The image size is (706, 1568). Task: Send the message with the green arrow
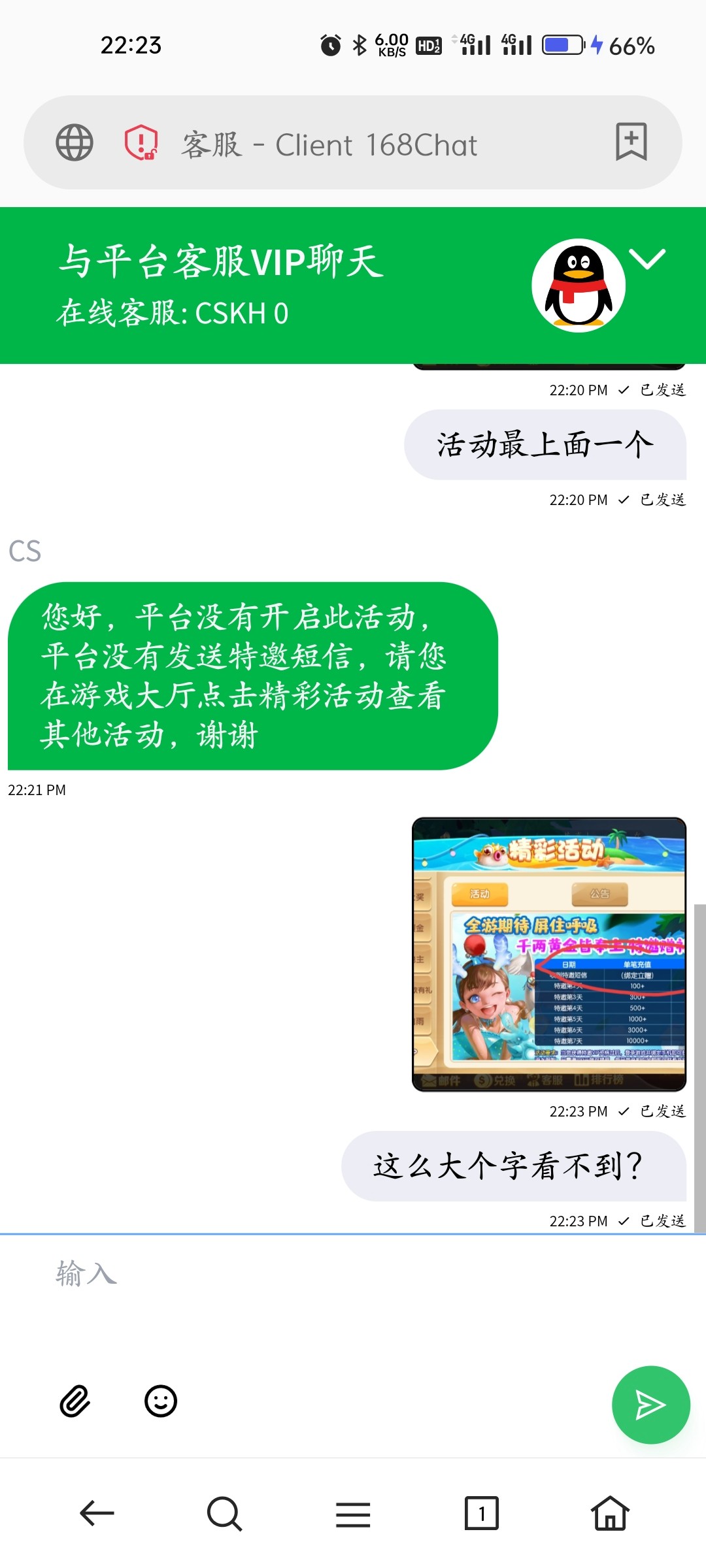pos(650,1405)
